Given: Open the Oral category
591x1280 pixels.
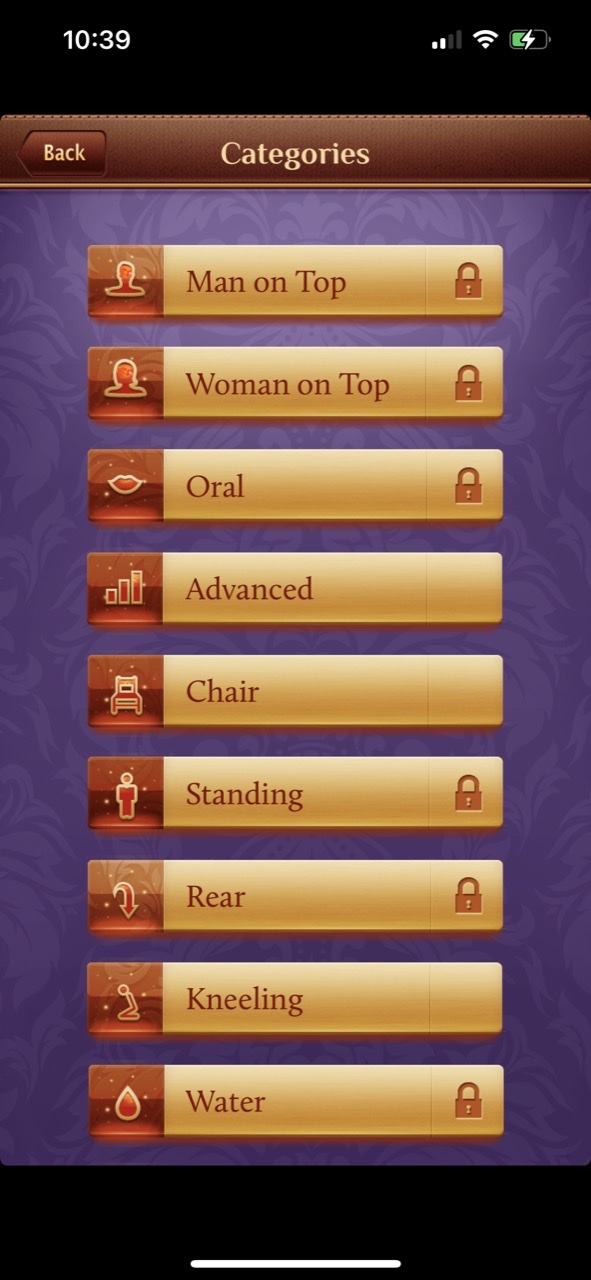Looking at the screenshot, I should pos(295,487).
